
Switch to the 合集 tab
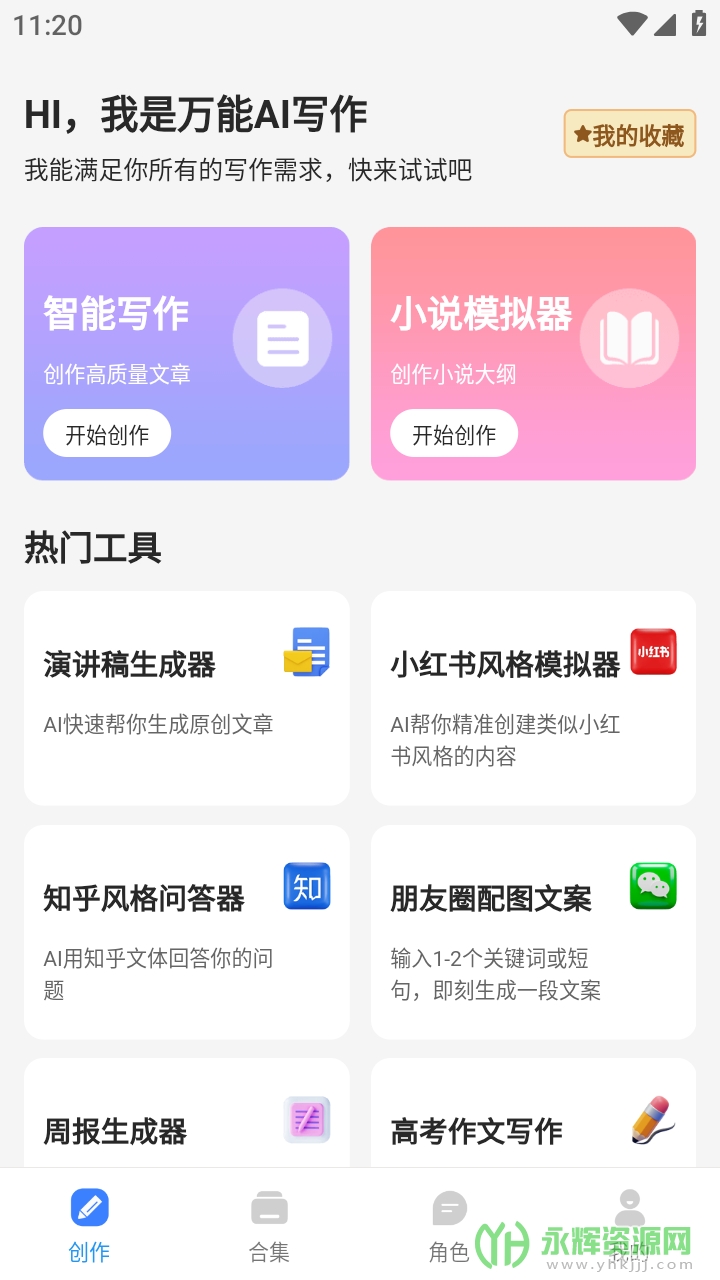[x=269, y=1224]
